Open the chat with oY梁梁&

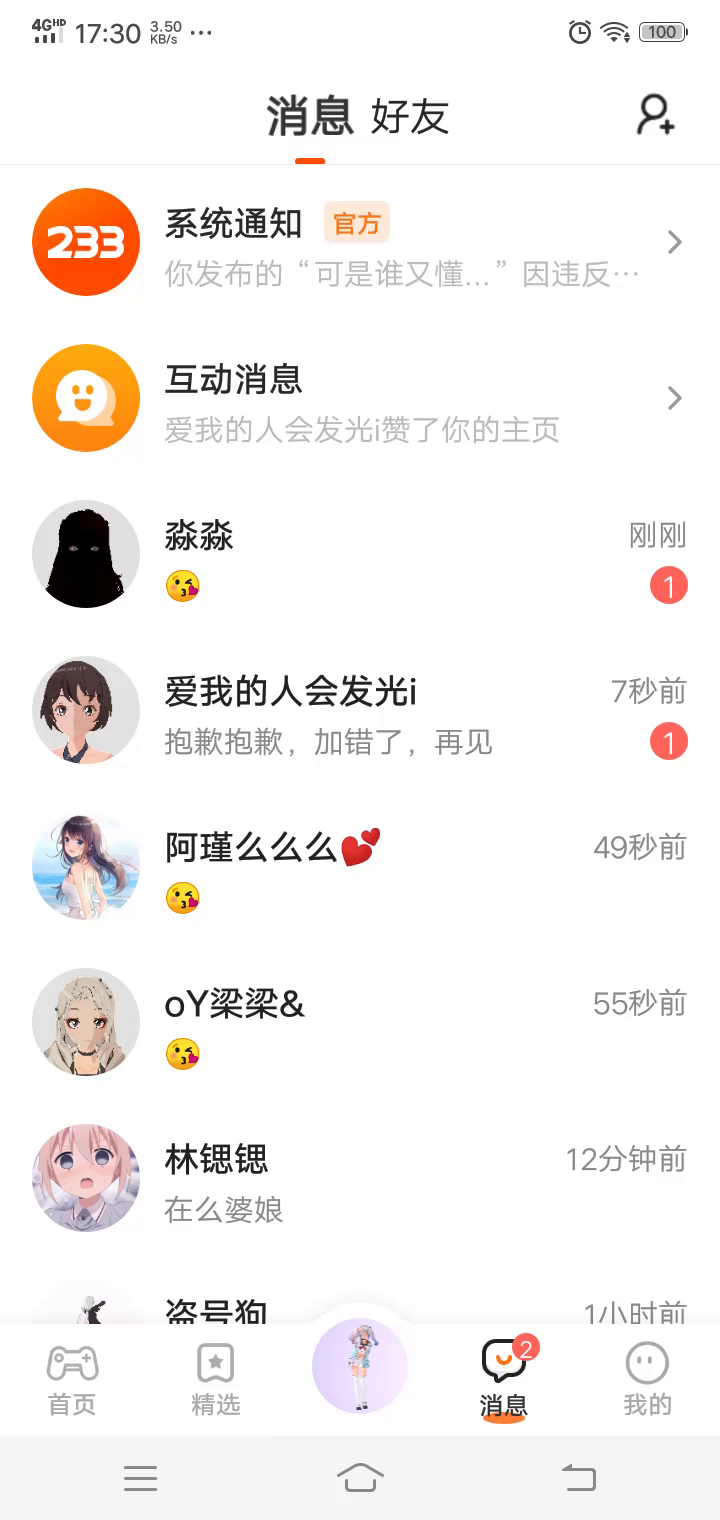pyautogui.click(x=360, y=1022)
